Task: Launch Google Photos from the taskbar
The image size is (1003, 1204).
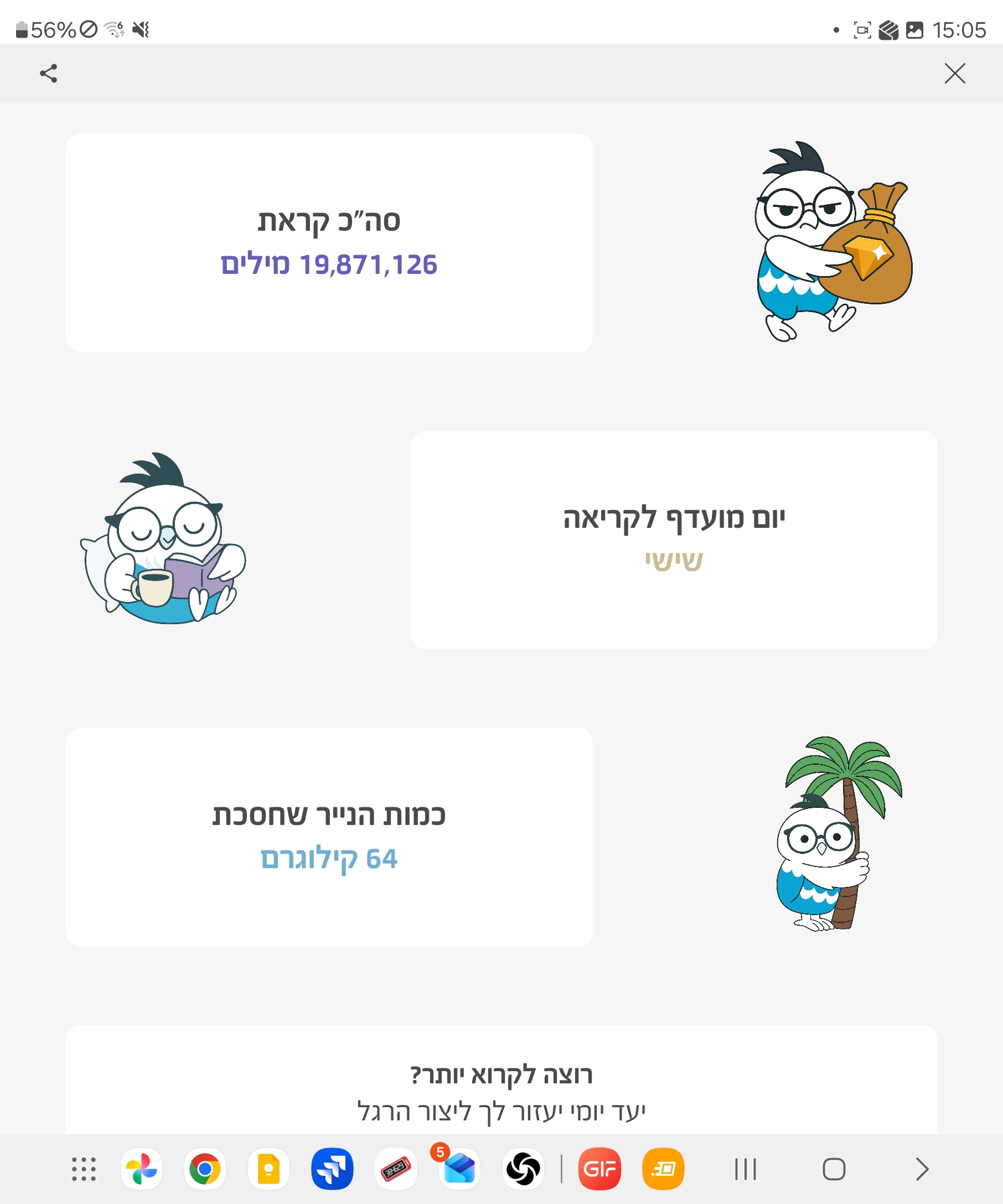Action: coord(141,1169)
